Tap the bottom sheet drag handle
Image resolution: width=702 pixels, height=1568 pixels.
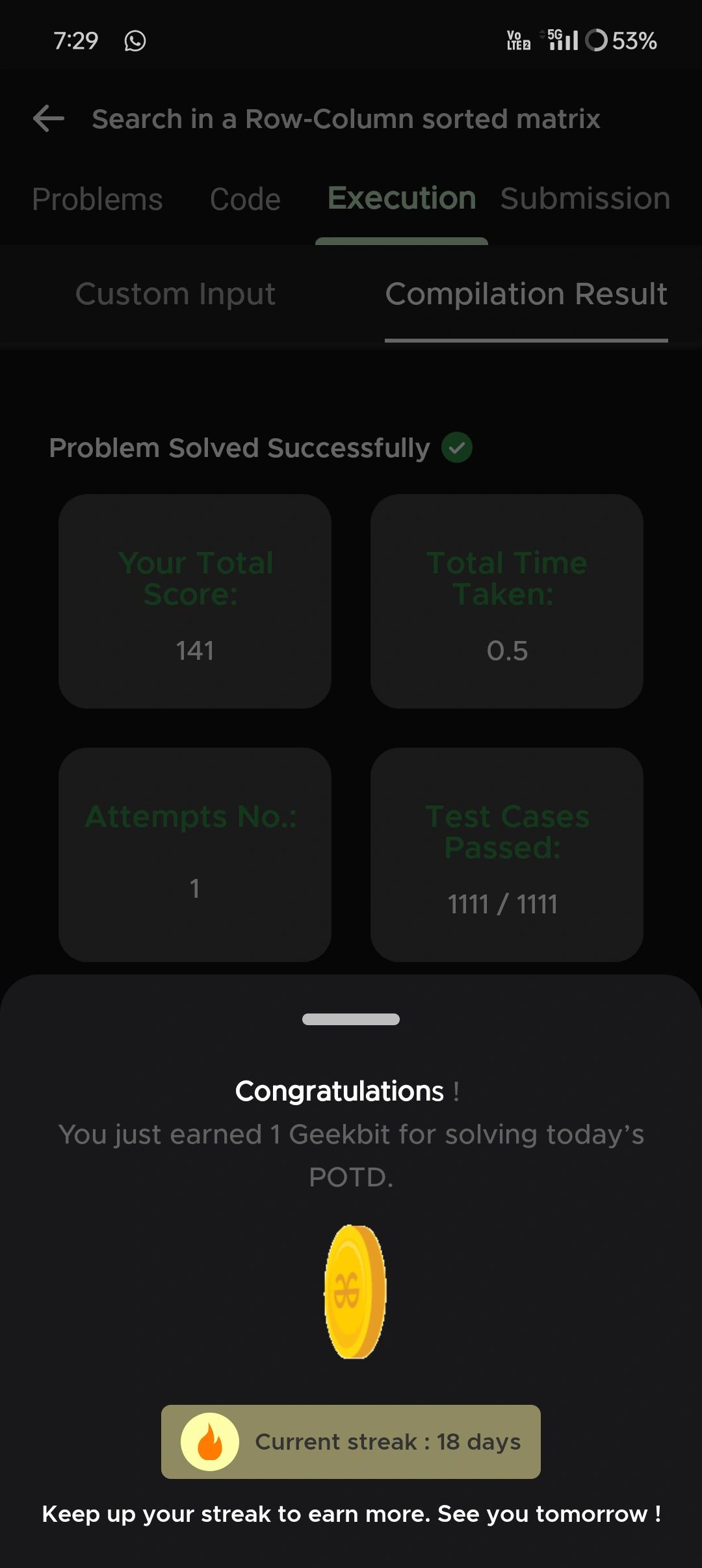point(351,1019)
